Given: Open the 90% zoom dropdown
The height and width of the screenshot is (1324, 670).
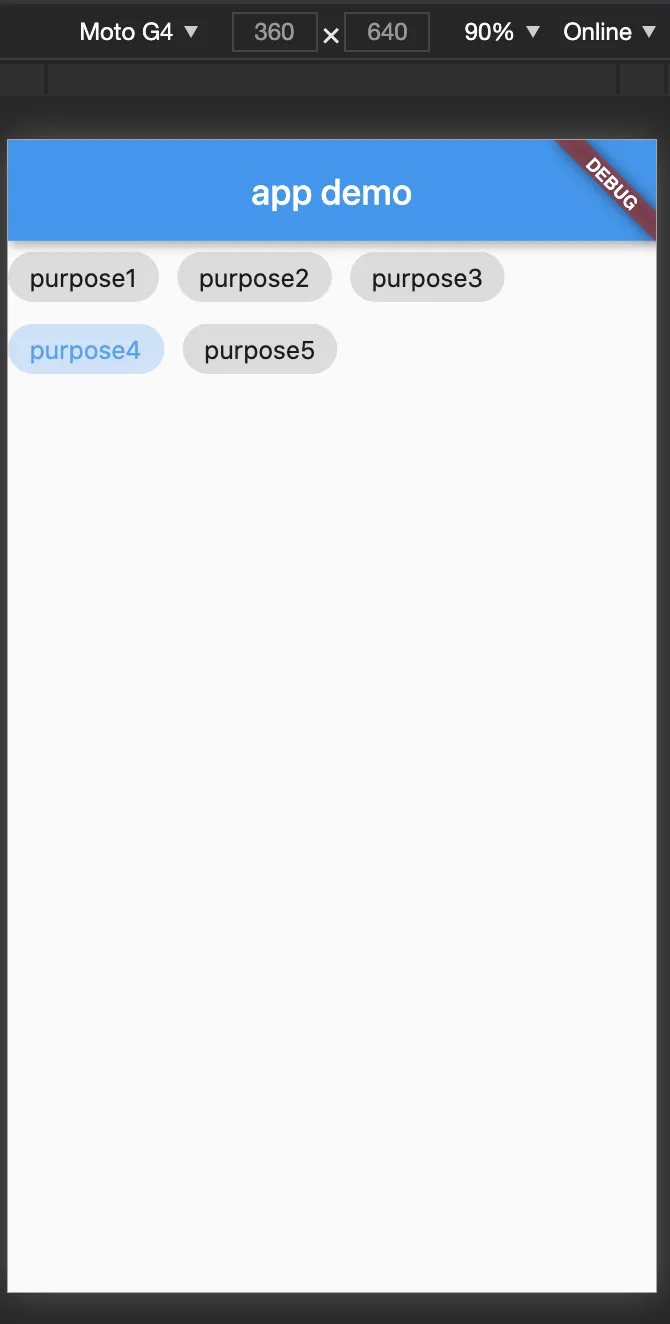Looking at the screenshot, I should coord(502,32).
